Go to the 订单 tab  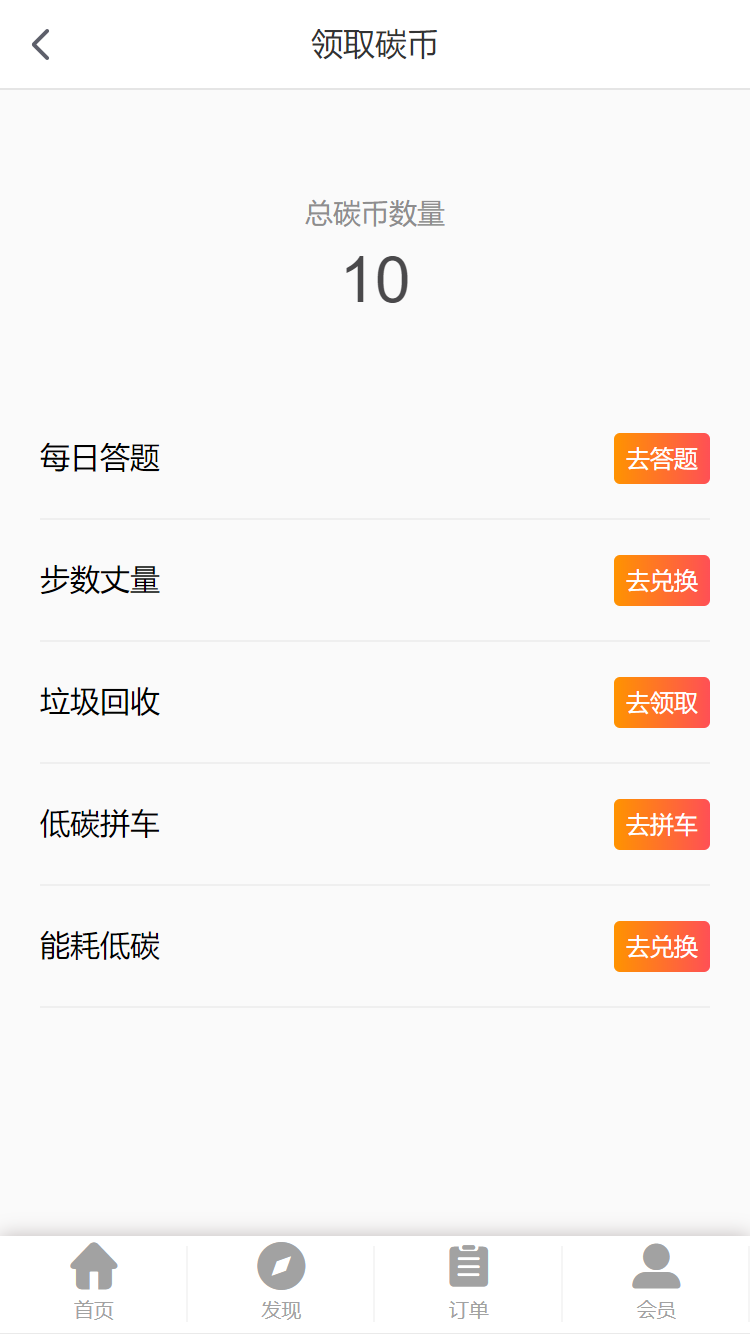click(x=468, y=1282)
